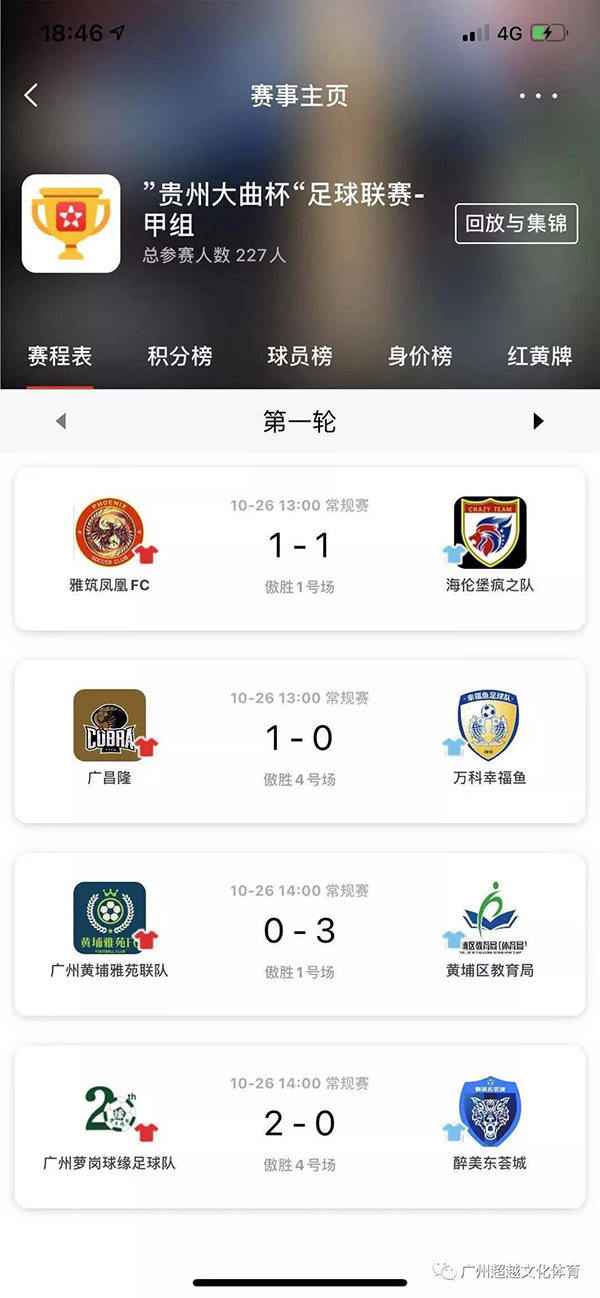The image size is (600, 1298).
Task: View the 广昌隆 vs 万科幸福鱼 match
Action: 300,741
